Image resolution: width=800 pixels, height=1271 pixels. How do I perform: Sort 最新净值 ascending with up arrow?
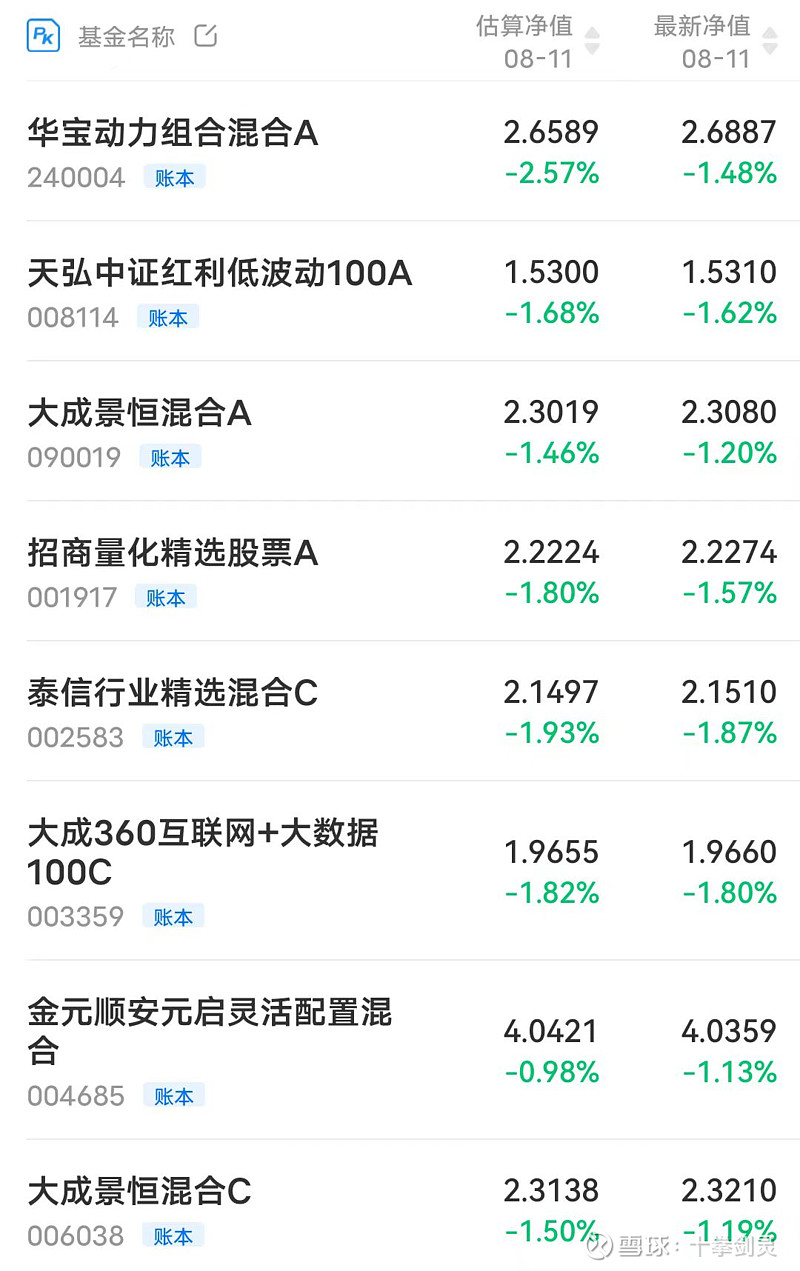tap(771, 33)
